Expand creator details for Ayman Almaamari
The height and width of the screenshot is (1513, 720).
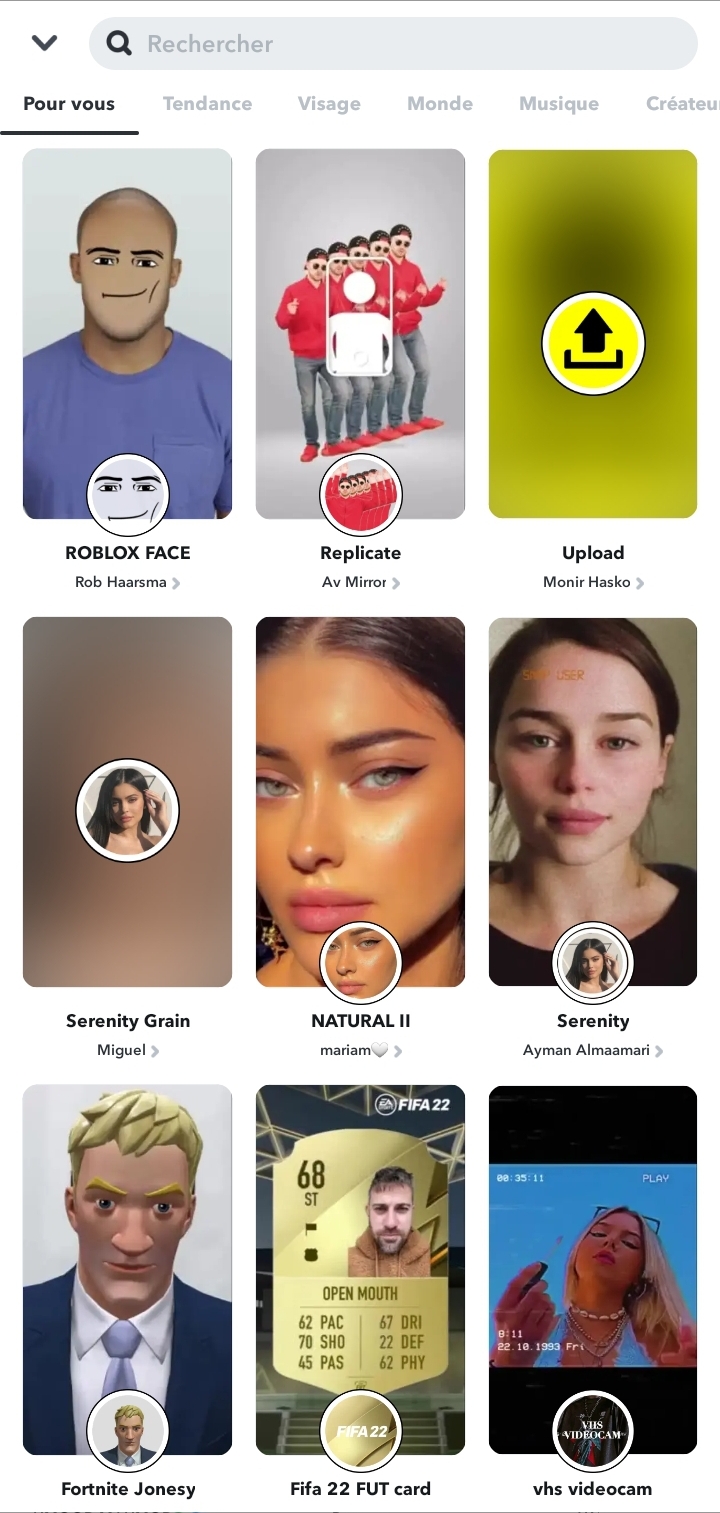point(593,1050)
